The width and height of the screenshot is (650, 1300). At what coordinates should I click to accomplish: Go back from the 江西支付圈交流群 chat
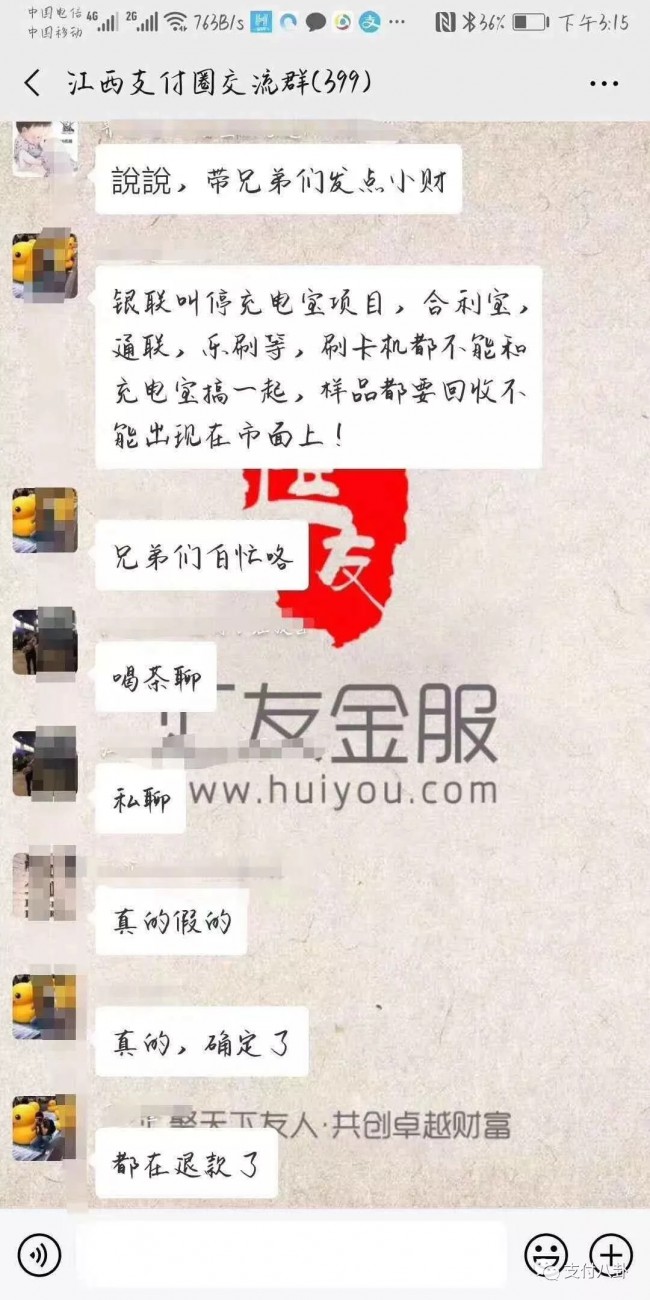[32, 83]
